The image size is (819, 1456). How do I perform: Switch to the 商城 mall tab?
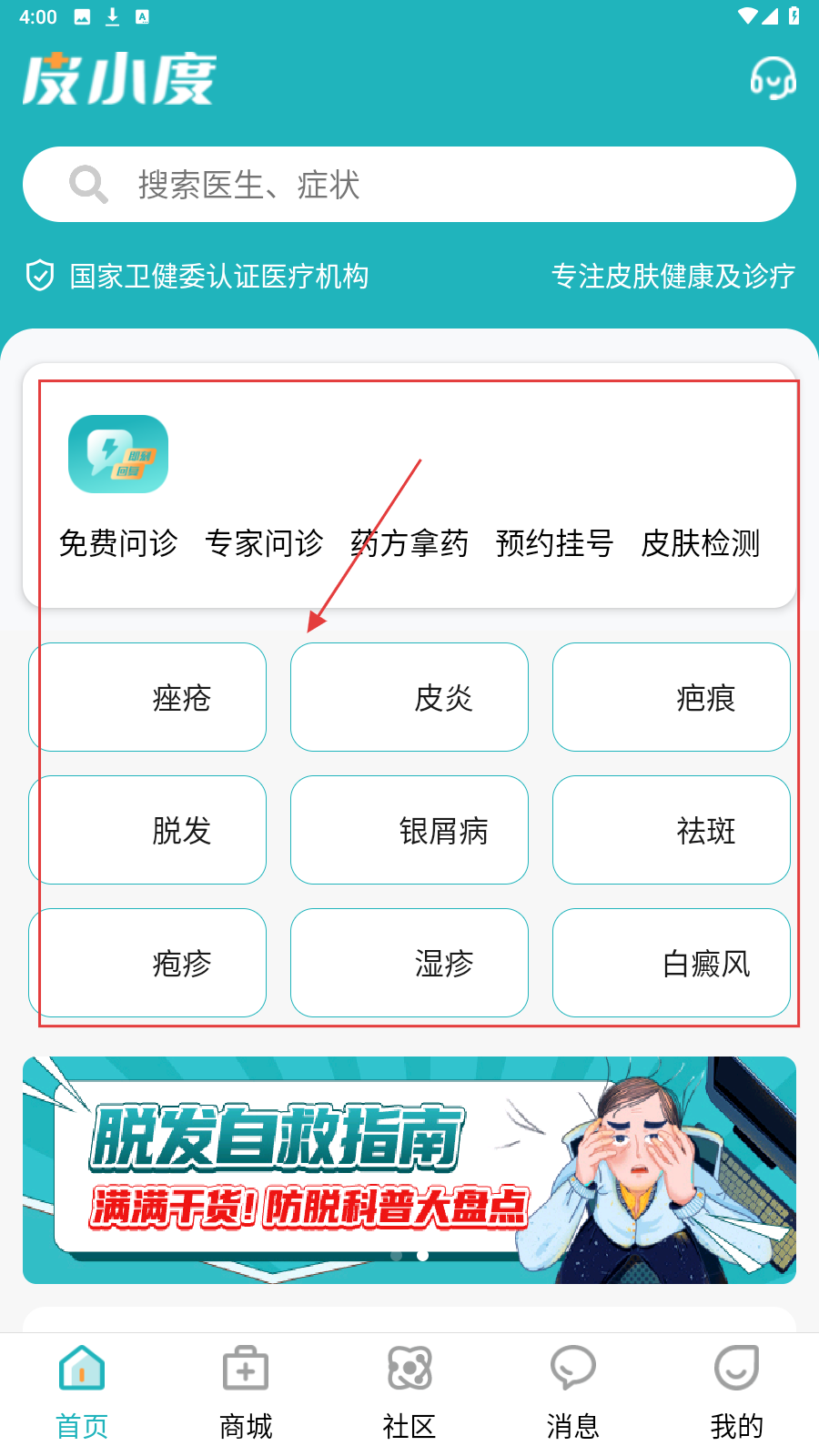coord(246,1392)
